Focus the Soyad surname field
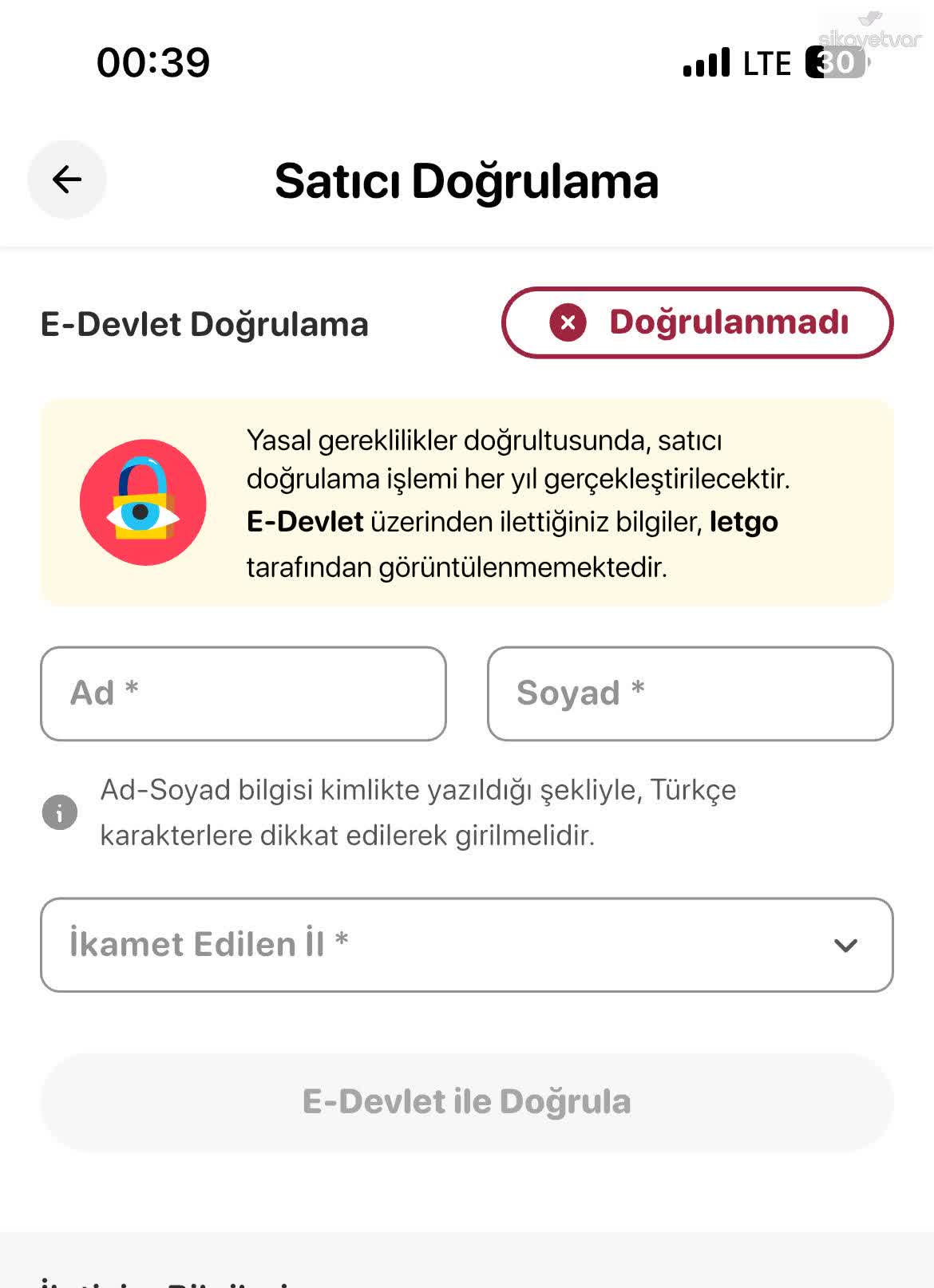This screenshot has height=1288, width=934. [690, 693]
